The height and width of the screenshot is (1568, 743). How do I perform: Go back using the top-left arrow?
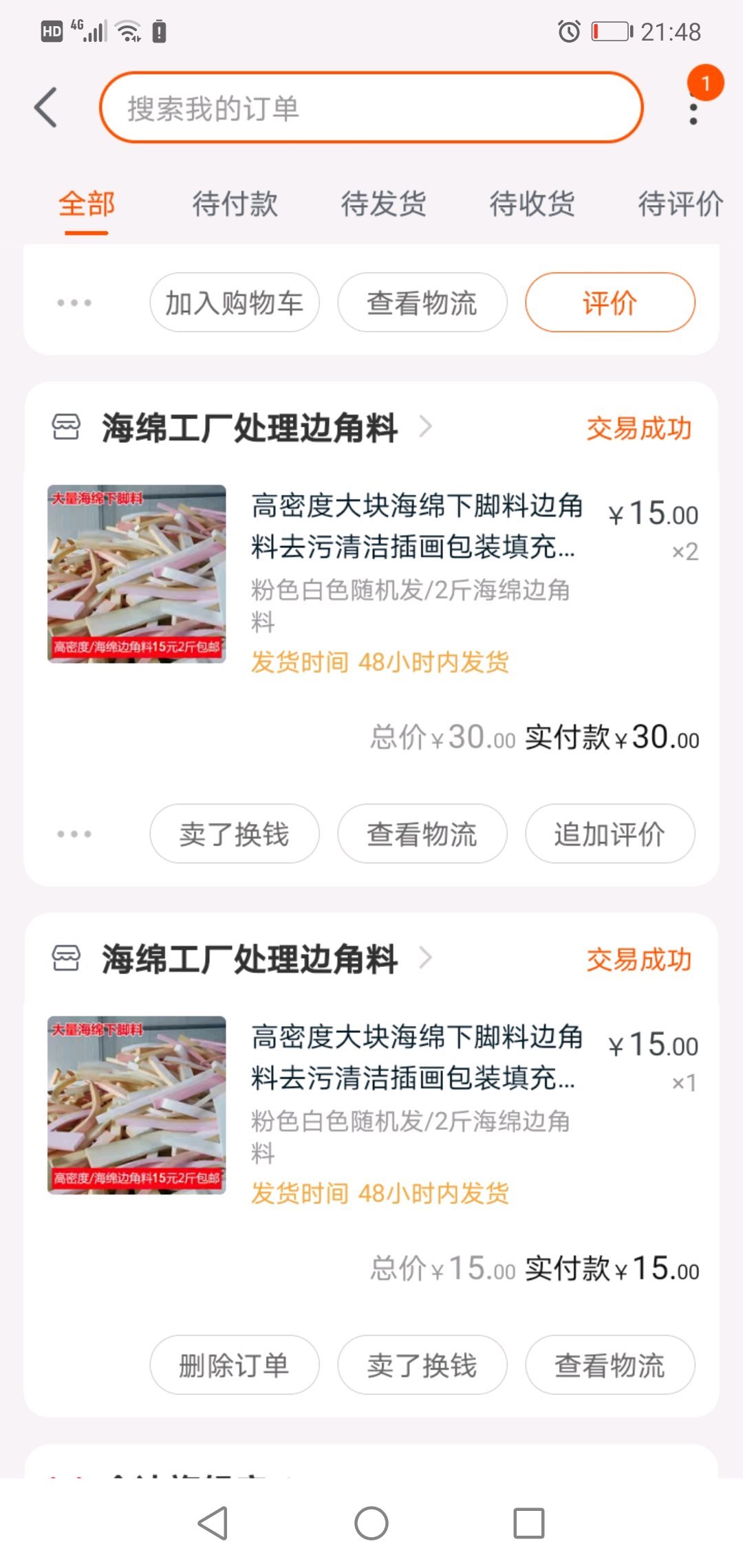46,108
